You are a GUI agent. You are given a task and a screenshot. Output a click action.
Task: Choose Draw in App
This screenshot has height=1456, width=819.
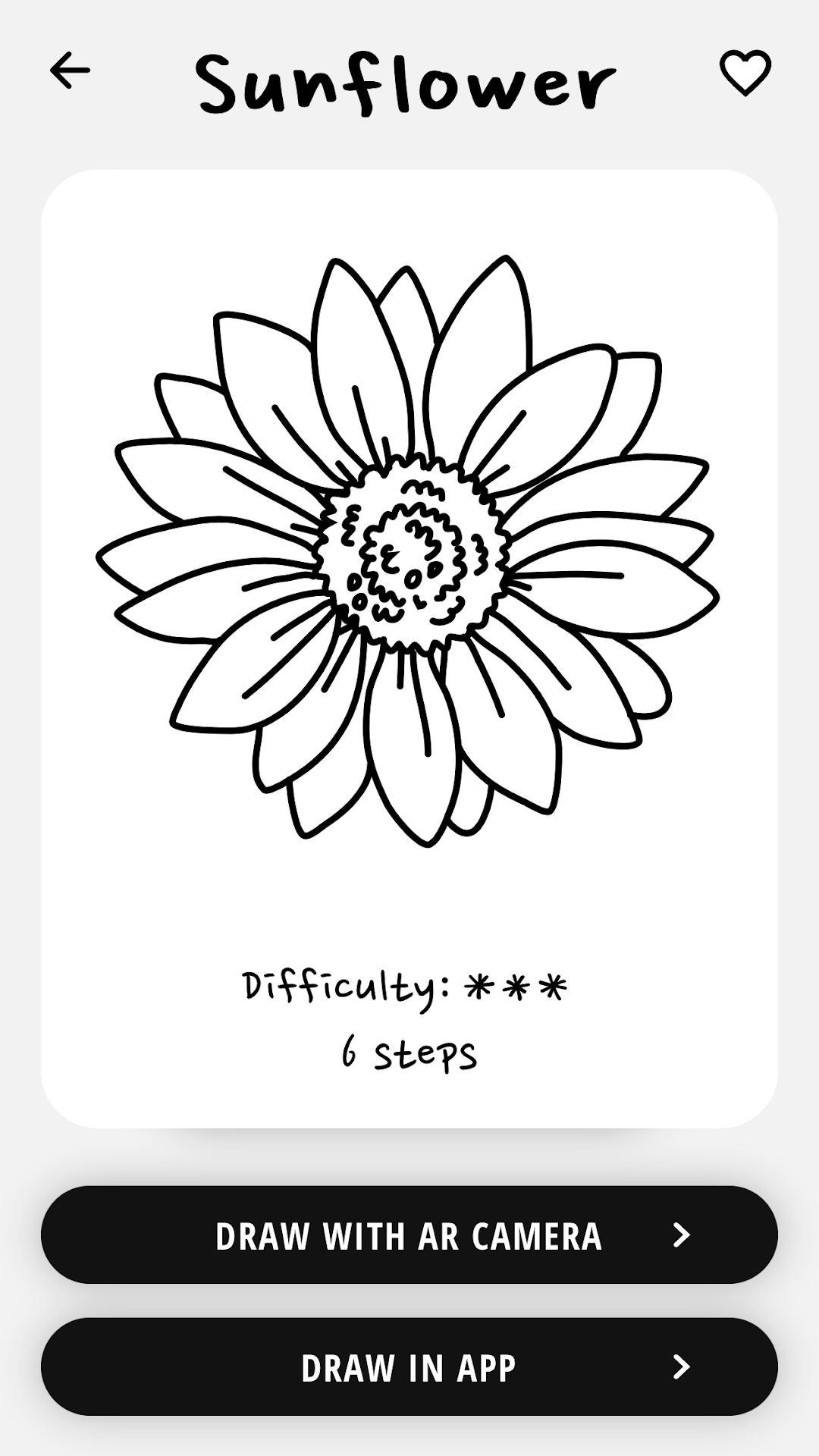pyautogui.click(x=409, y=1367)
